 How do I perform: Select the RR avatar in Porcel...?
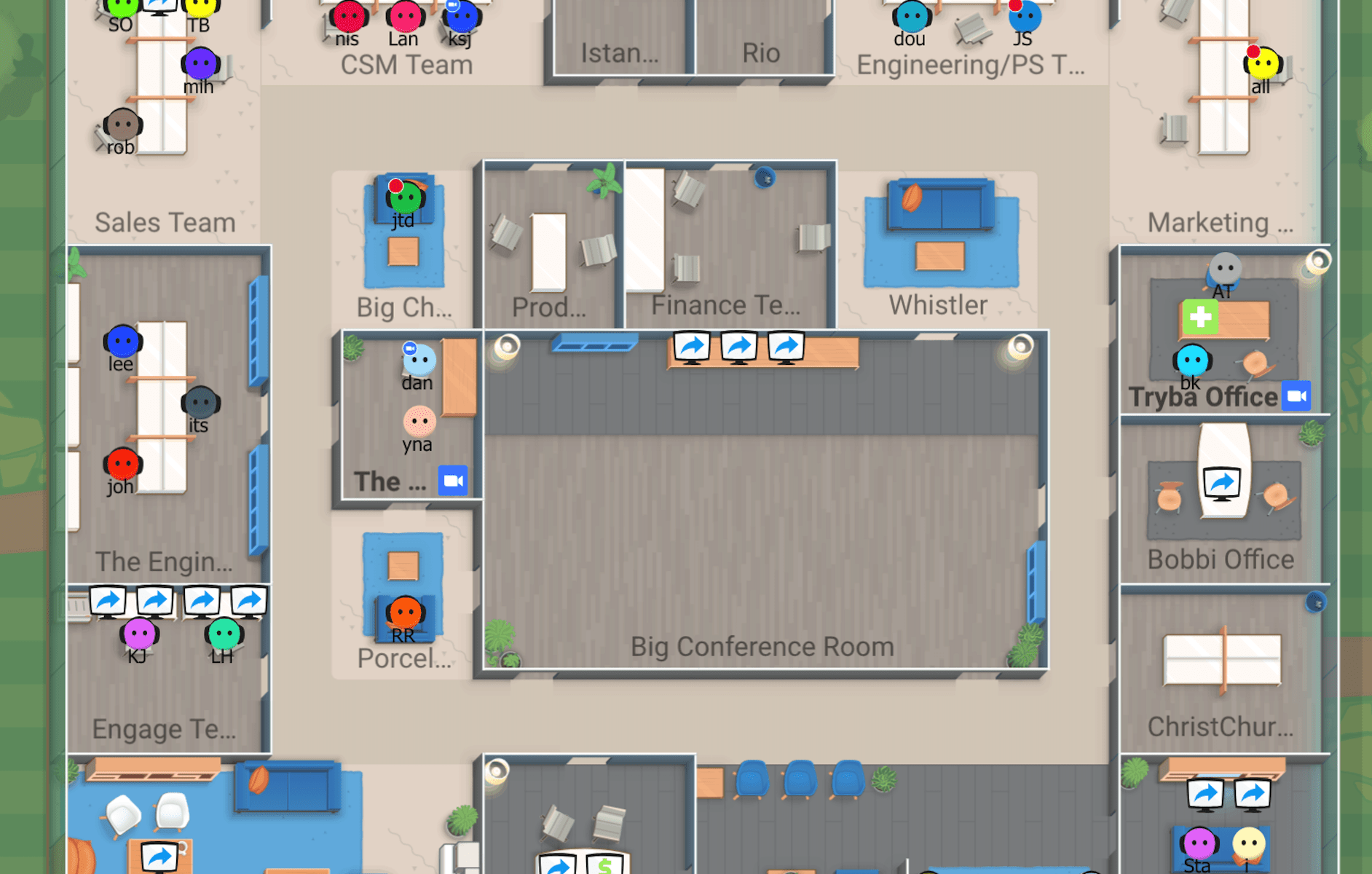click(404, 613)
